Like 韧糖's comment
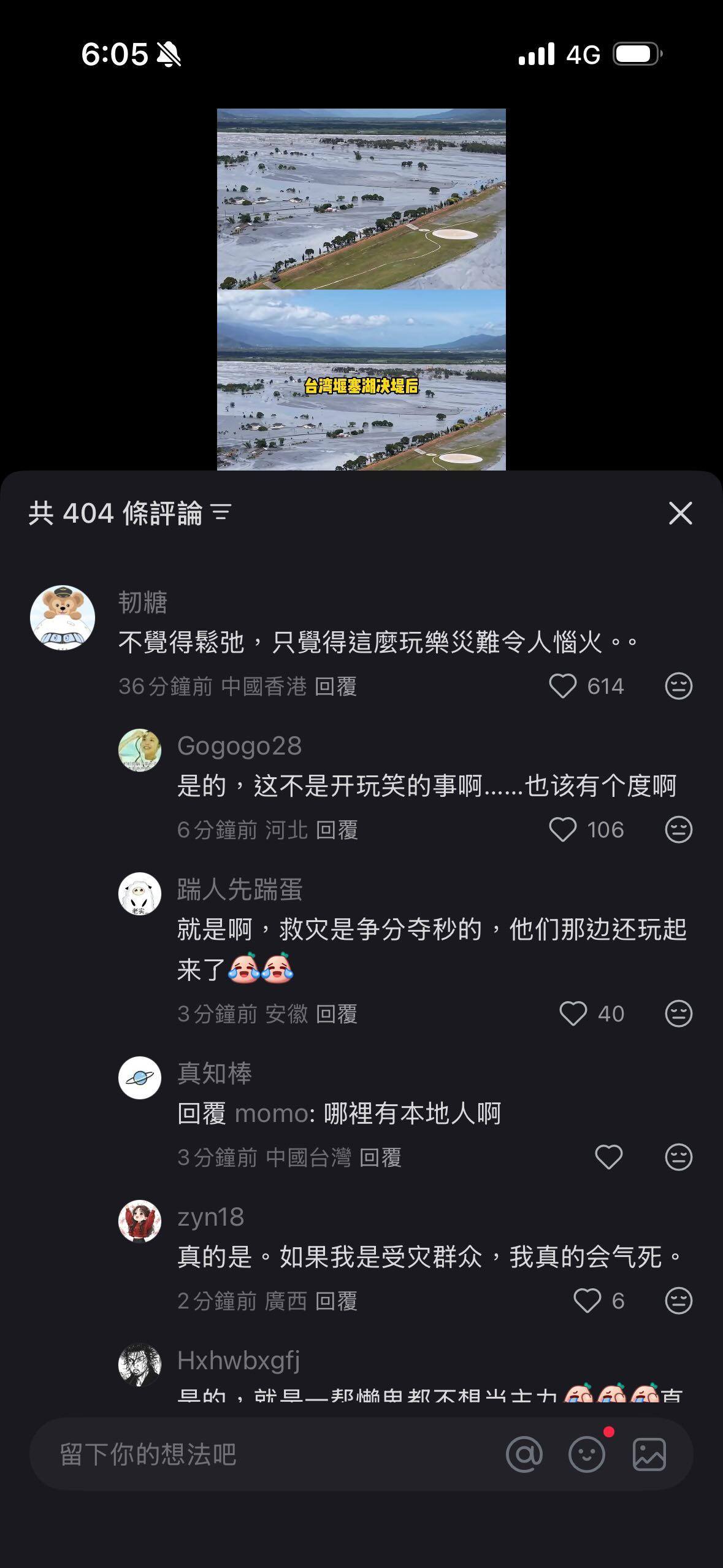Image resolution: width=723 pixels, height=1568 pixels. tap(562, 686)
